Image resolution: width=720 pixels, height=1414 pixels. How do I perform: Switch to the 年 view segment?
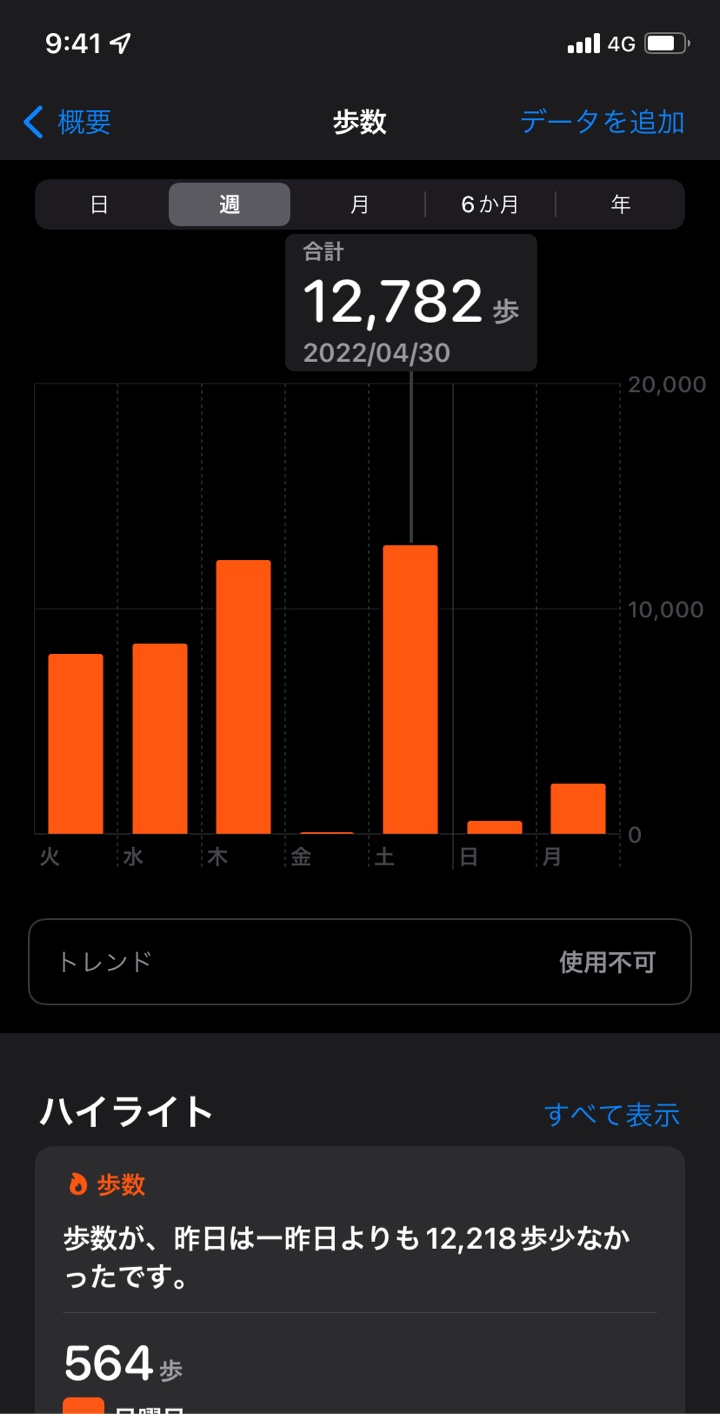pos(620,204)
